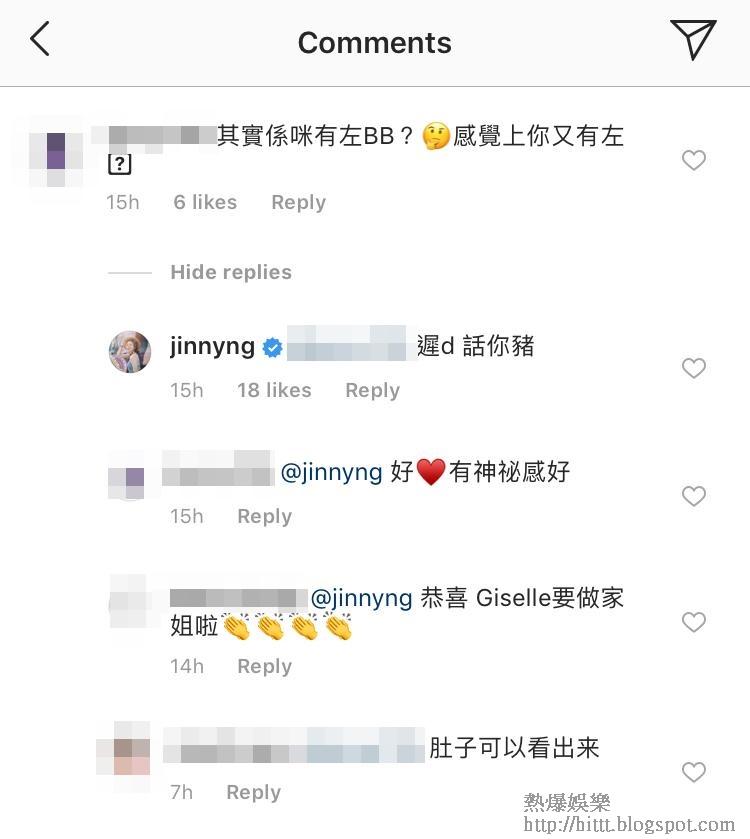This screenshot has height=839, width=750.
Task: Like the 恭喜 Giselle要做家姐啦 comment
Action: pyautogui.click(x=694, y=622)
